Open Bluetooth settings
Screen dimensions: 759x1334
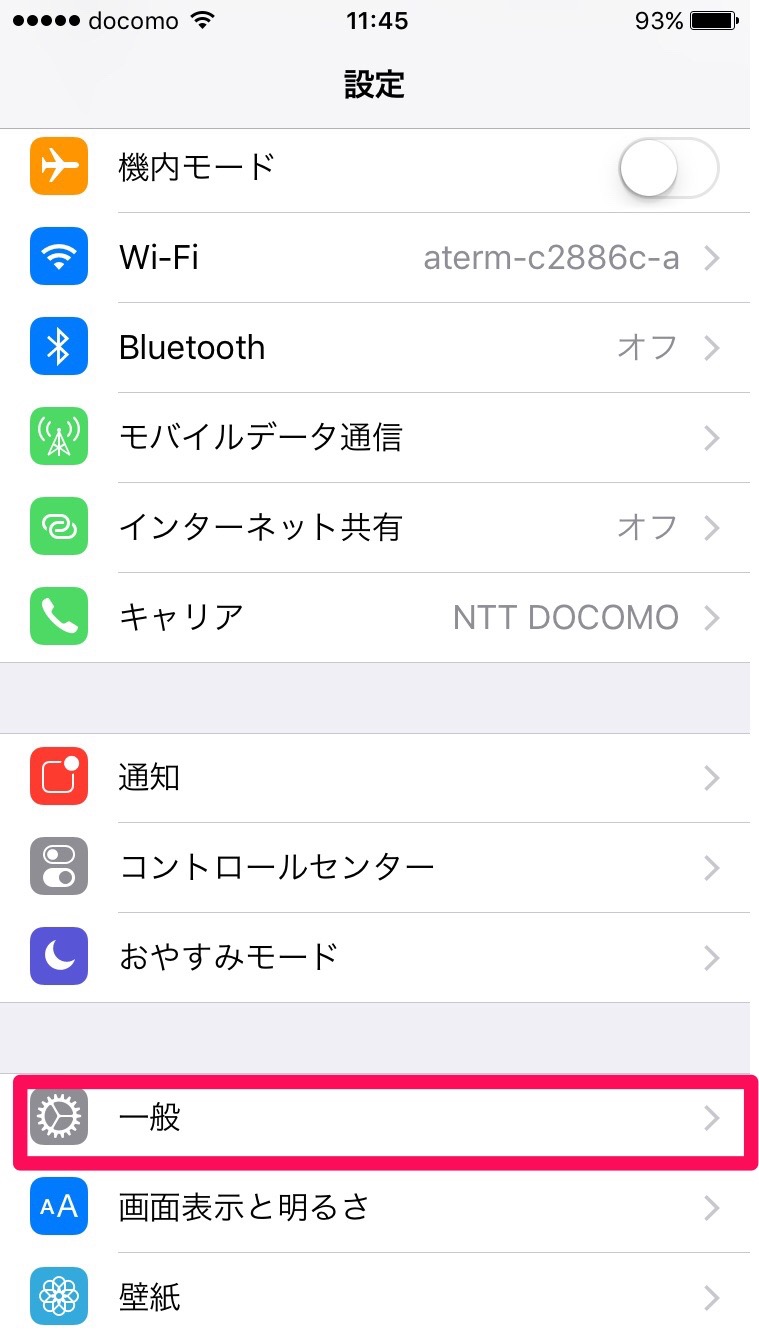pyautogui.click(x=380, y=348)
